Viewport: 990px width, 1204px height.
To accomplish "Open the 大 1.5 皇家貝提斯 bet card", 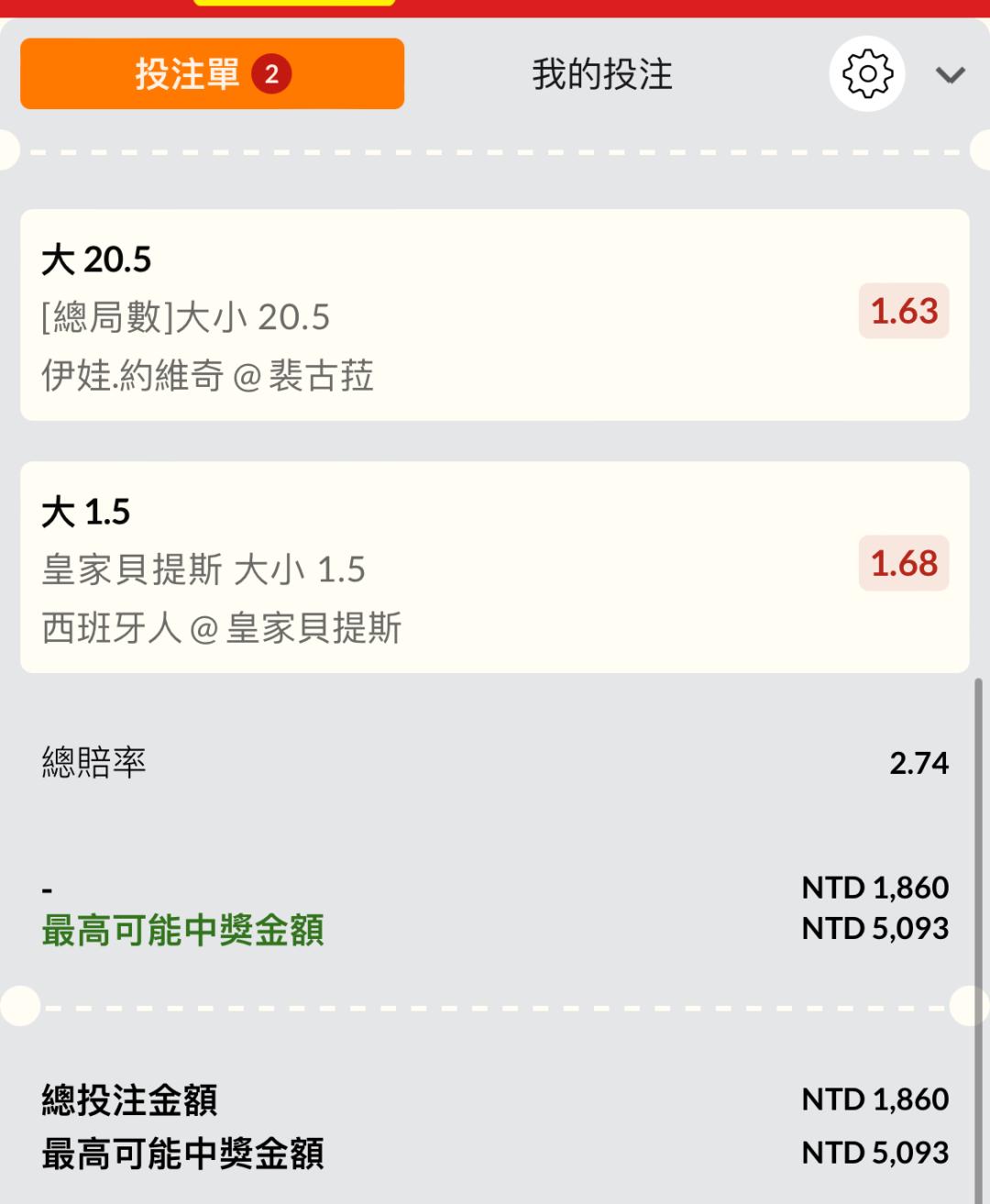I will tap(495, 567).
